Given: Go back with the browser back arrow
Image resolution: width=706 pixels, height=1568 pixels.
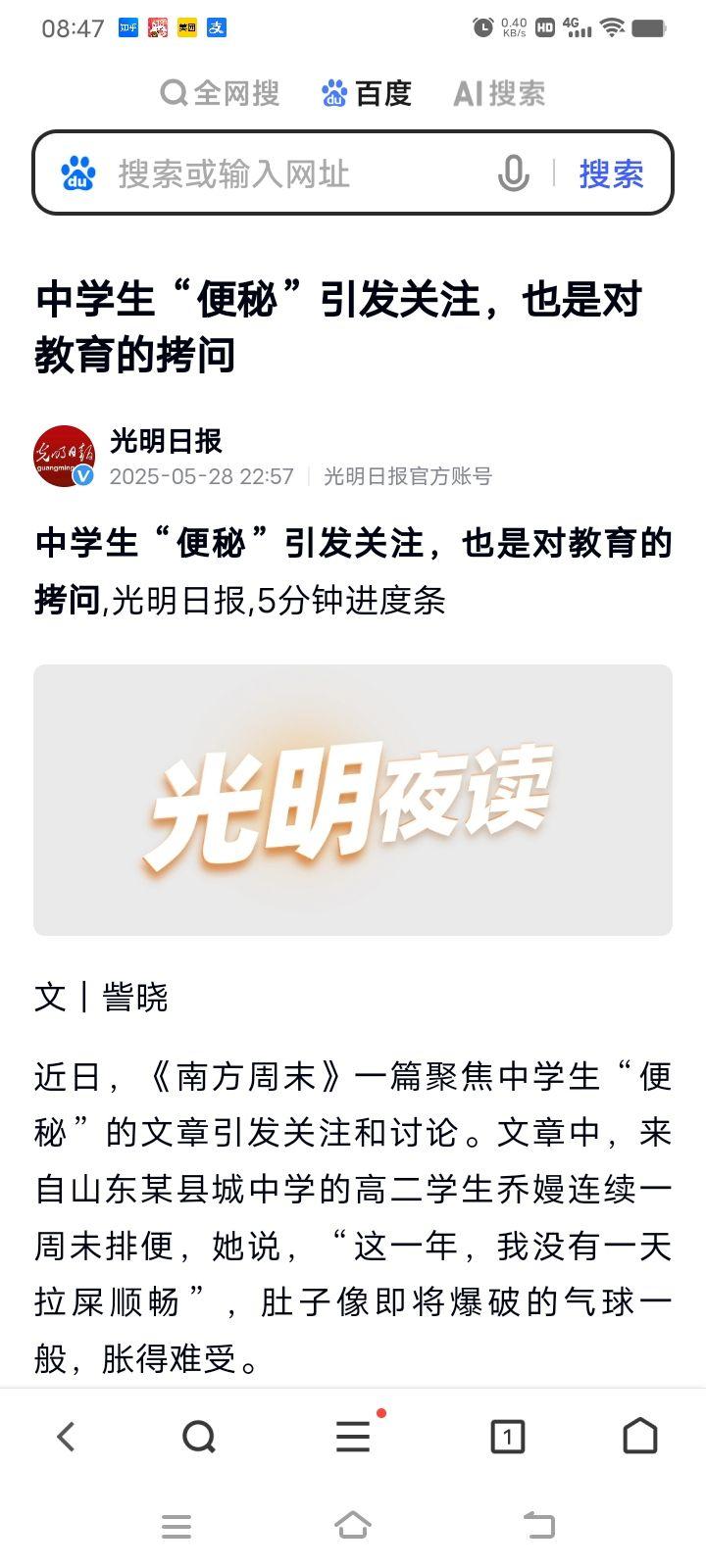Looking at the screenshot, I should click(66, 1437).
